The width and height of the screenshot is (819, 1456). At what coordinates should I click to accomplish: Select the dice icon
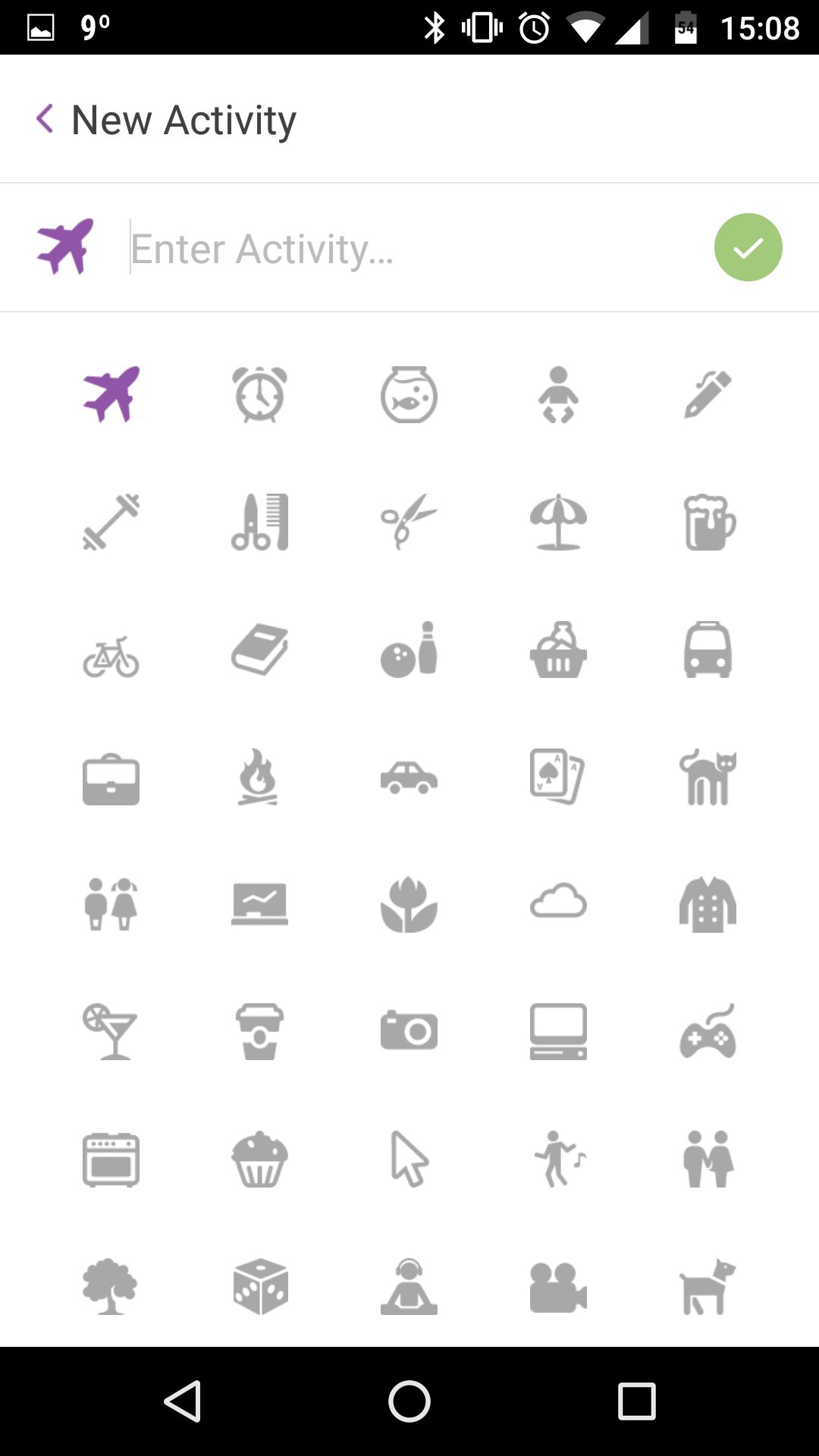260,1286
